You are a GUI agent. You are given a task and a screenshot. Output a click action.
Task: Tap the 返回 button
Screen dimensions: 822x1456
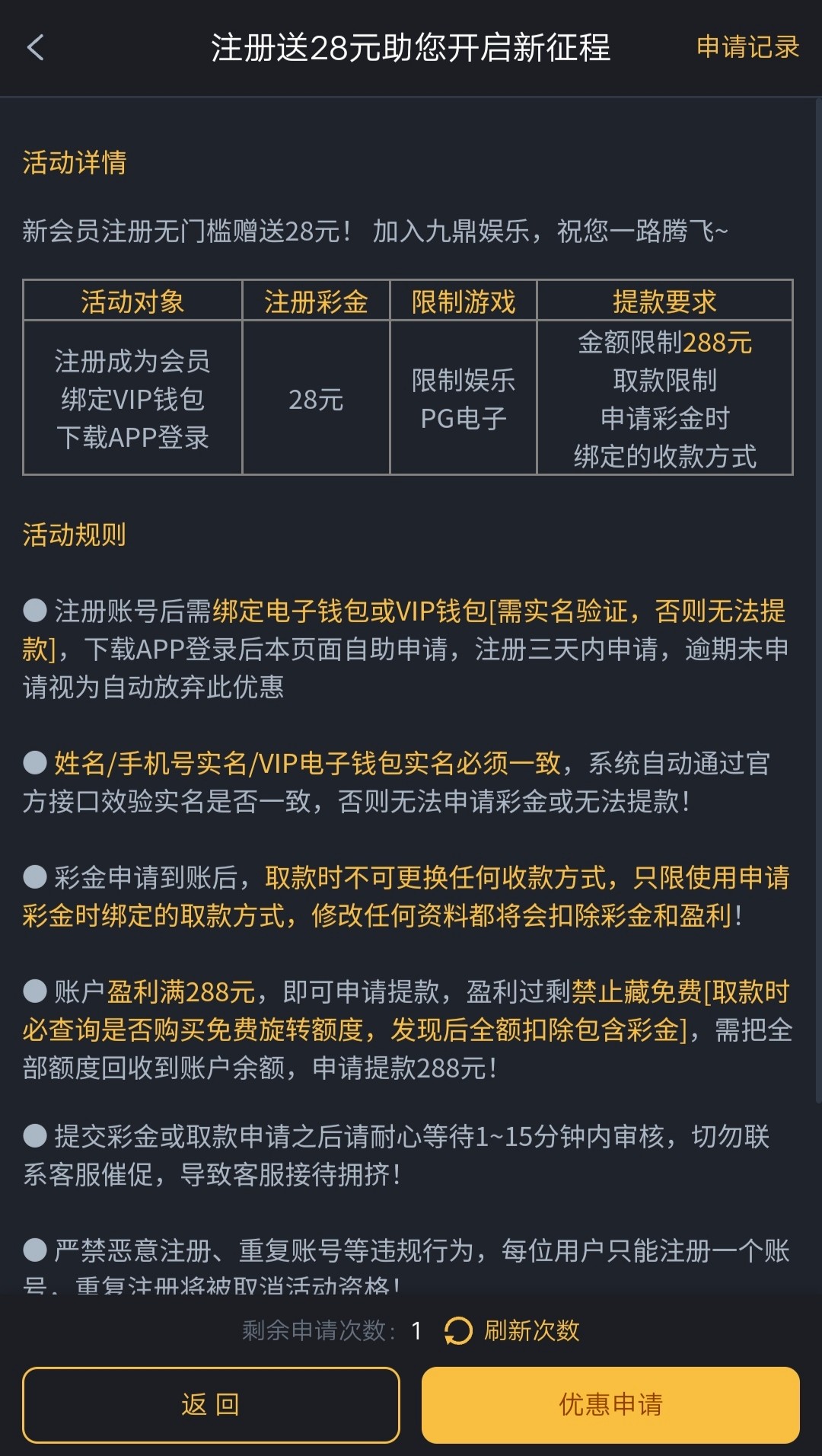pyautogui.click(x=211, y=1404)
